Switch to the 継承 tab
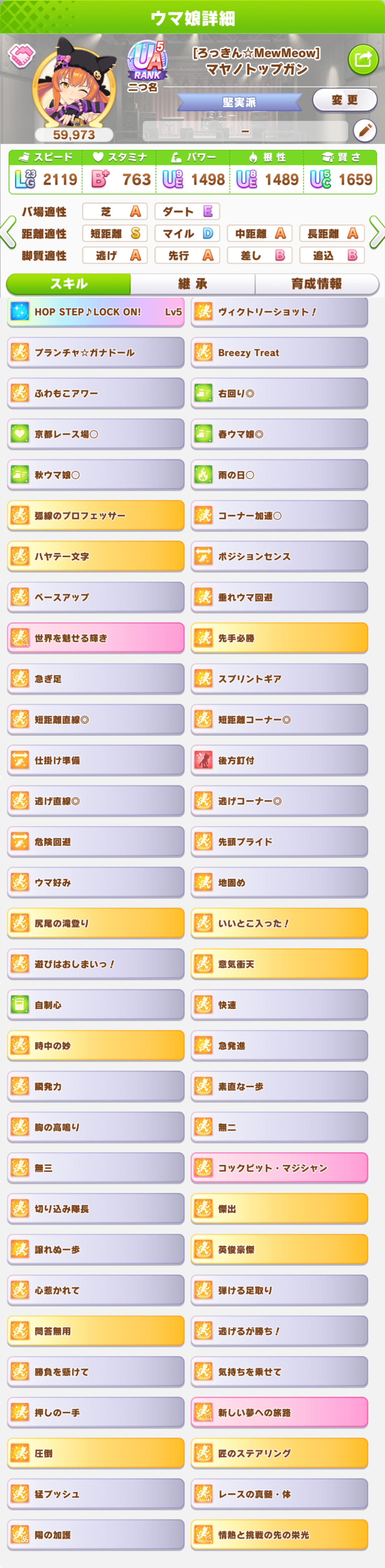The height and width of the screenshot is (1568, 385). 193,284
